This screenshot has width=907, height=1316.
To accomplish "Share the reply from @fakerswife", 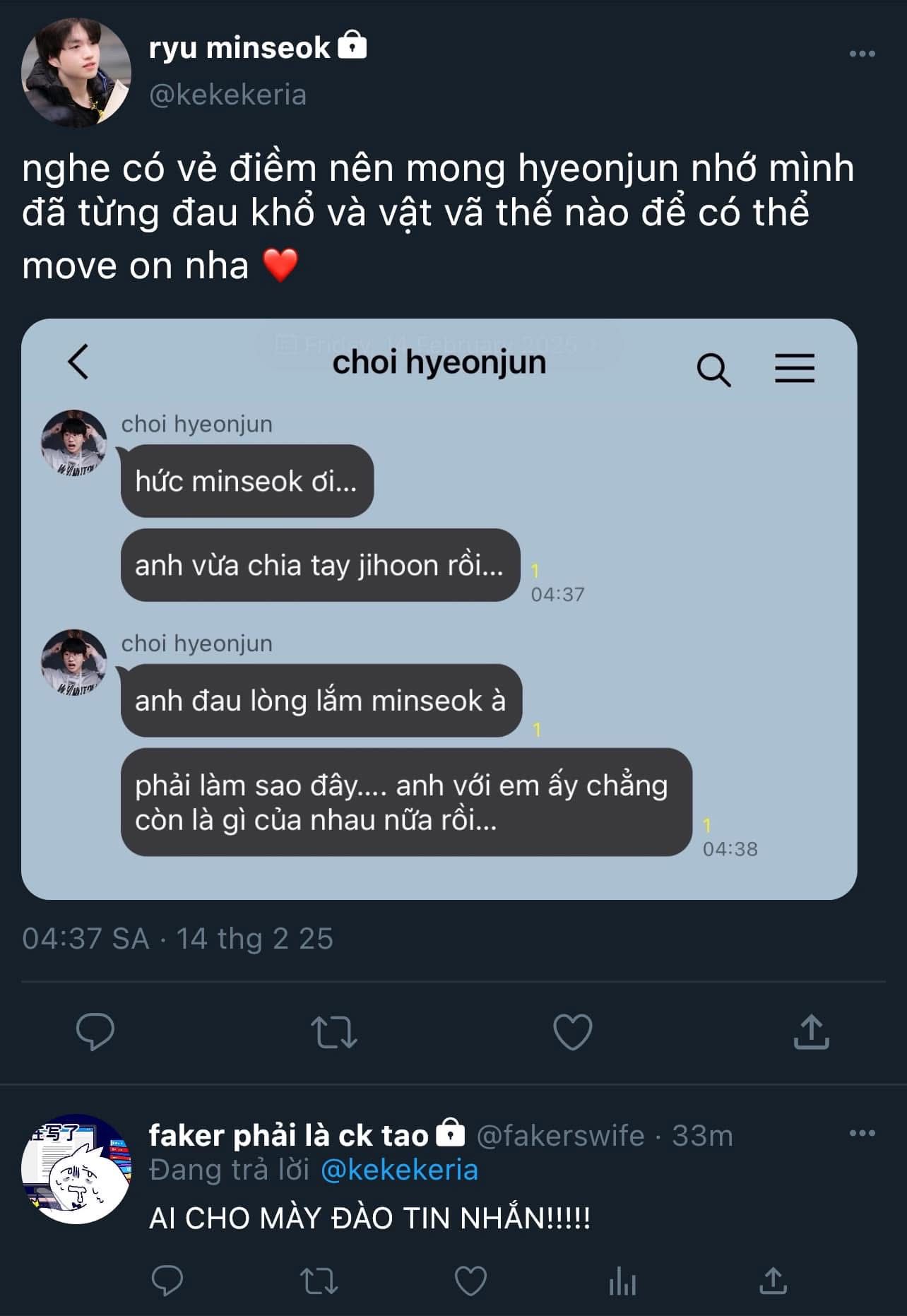I will (773, 1280).
